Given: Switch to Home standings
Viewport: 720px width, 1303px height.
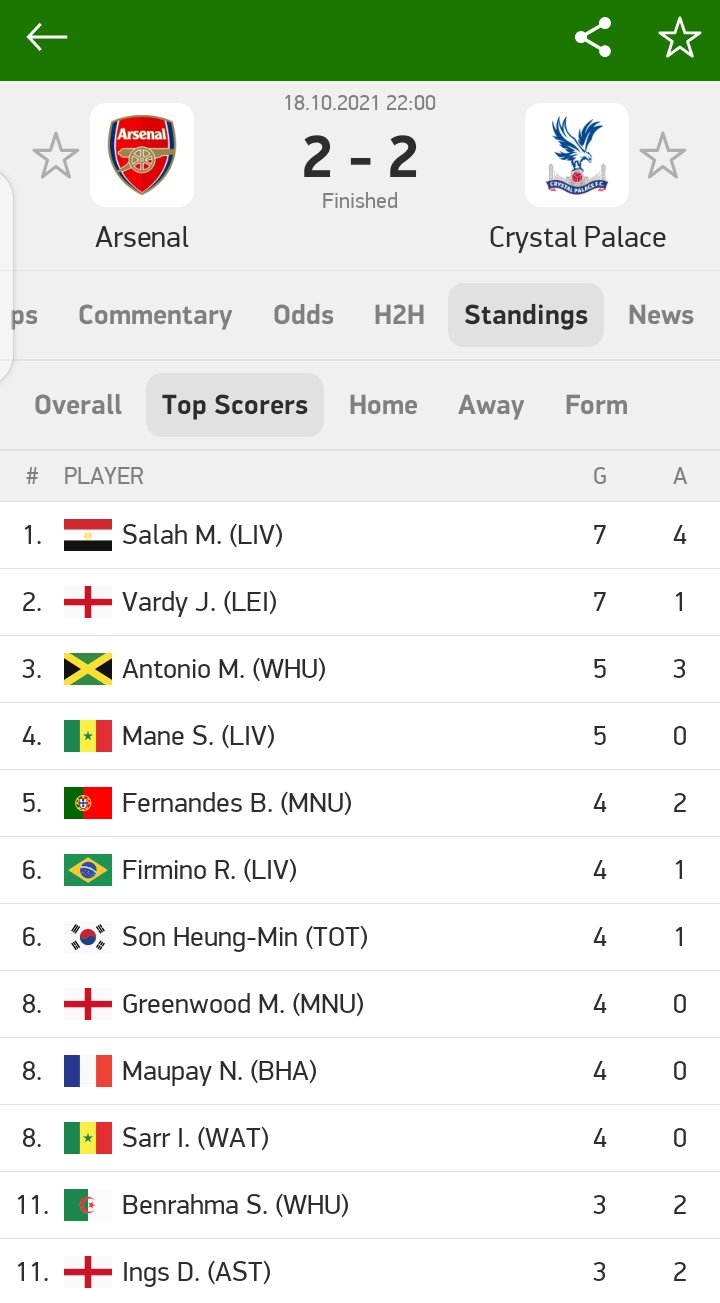Looking at the screenshot, I should pyautogui.click(x=383, y=405).
